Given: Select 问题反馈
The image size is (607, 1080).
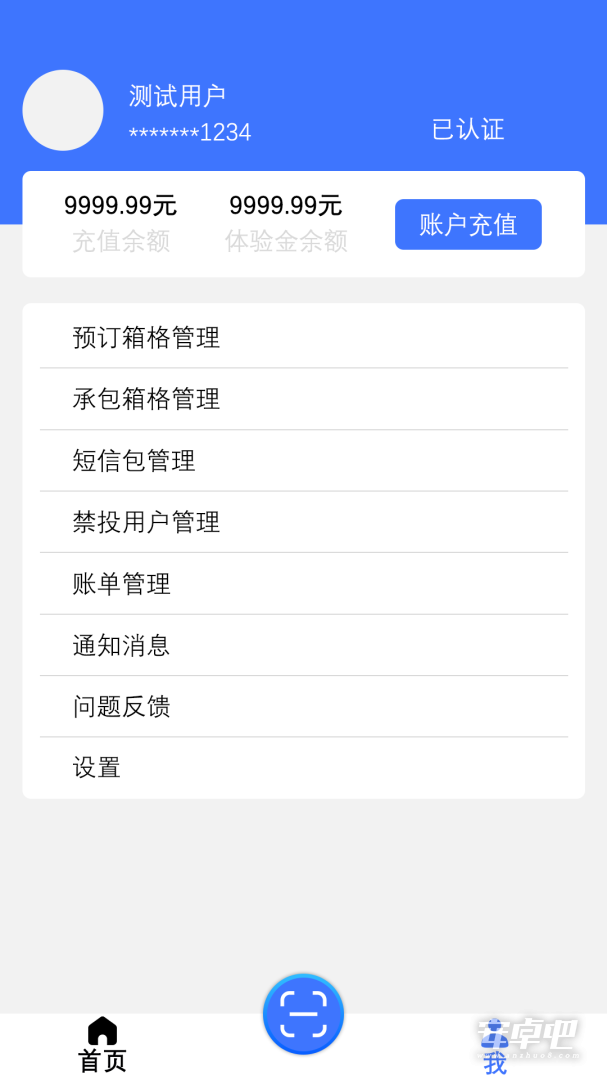Looking at the screenshot, I should [304, 707].
